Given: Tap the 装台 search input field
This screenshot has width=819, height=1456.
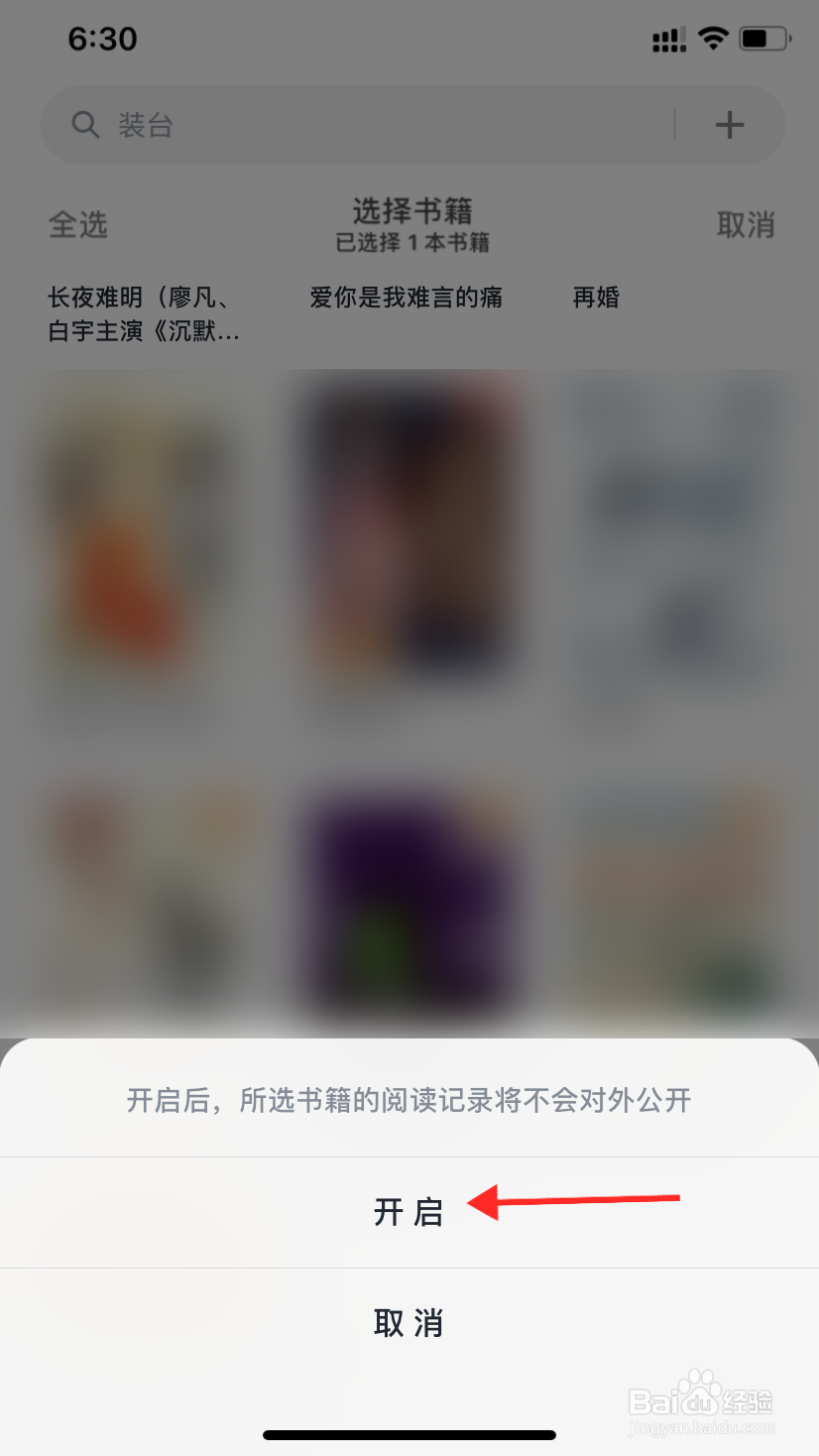Looking at the screenshot, I should click(297, 125).
